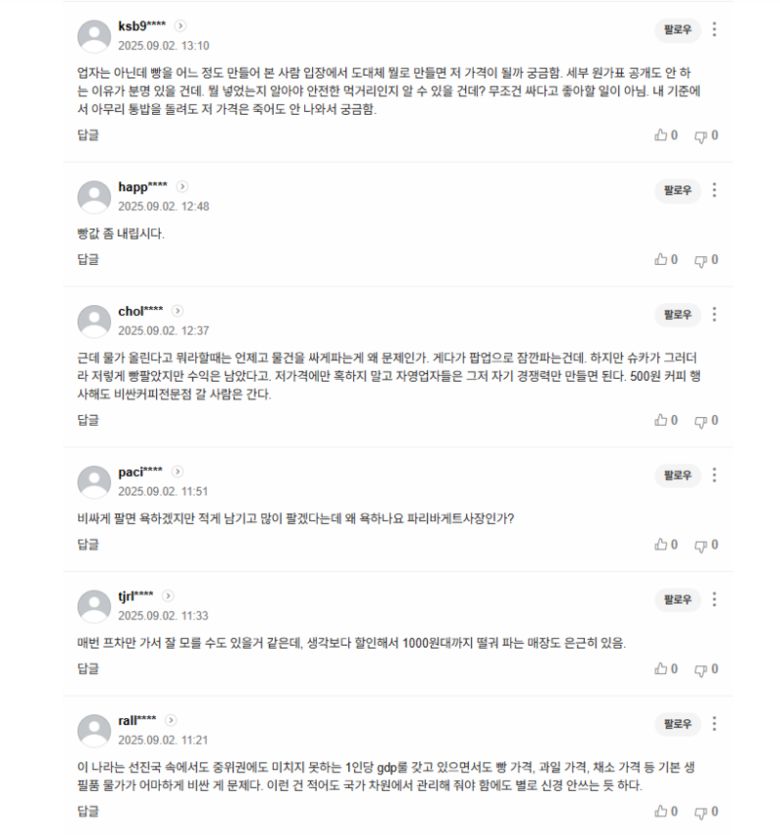Follow user ksb9****

click(x=678, y=30)
